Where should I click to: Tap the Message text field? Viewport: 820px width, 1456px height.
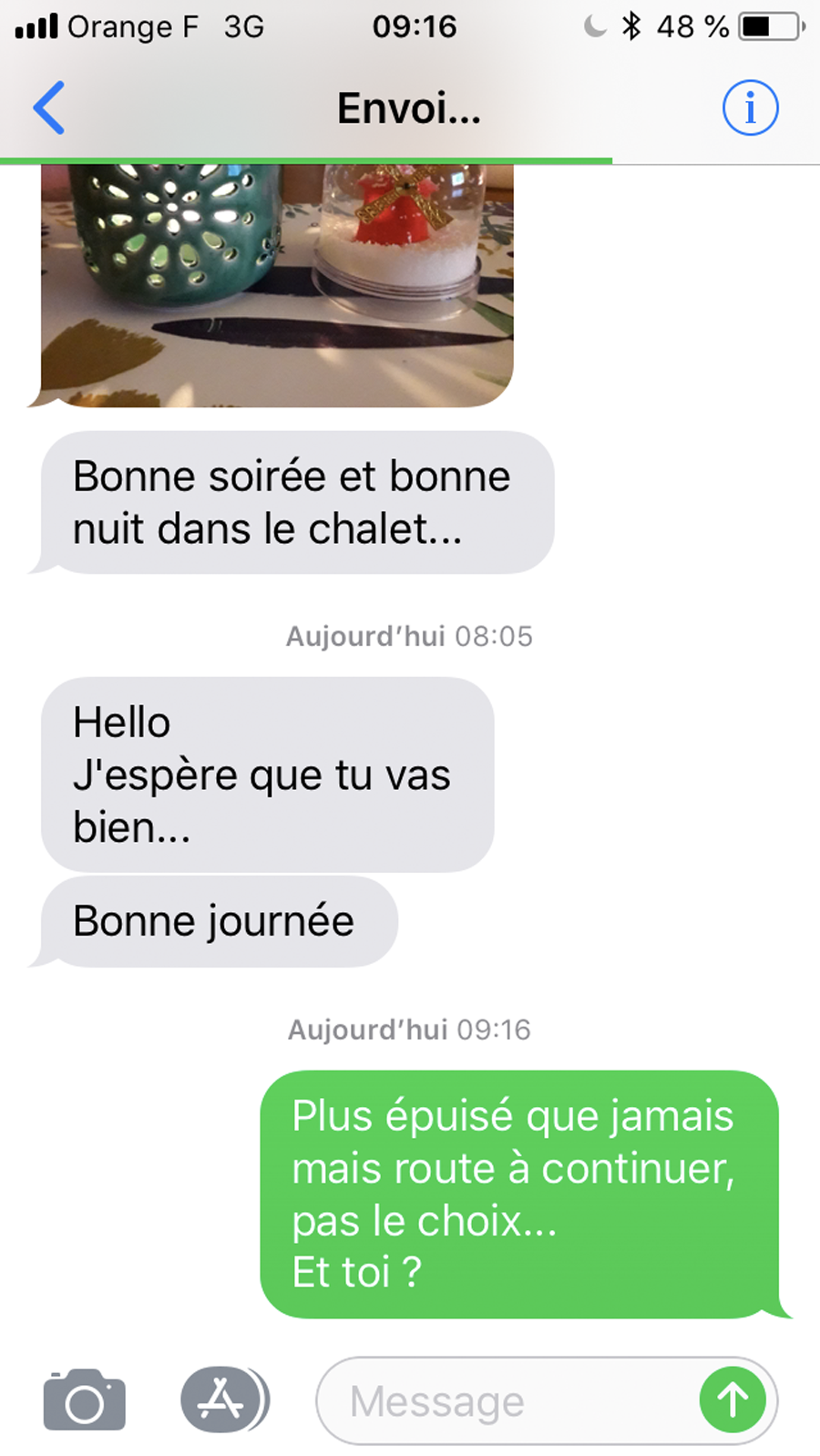pos(510,1402)
